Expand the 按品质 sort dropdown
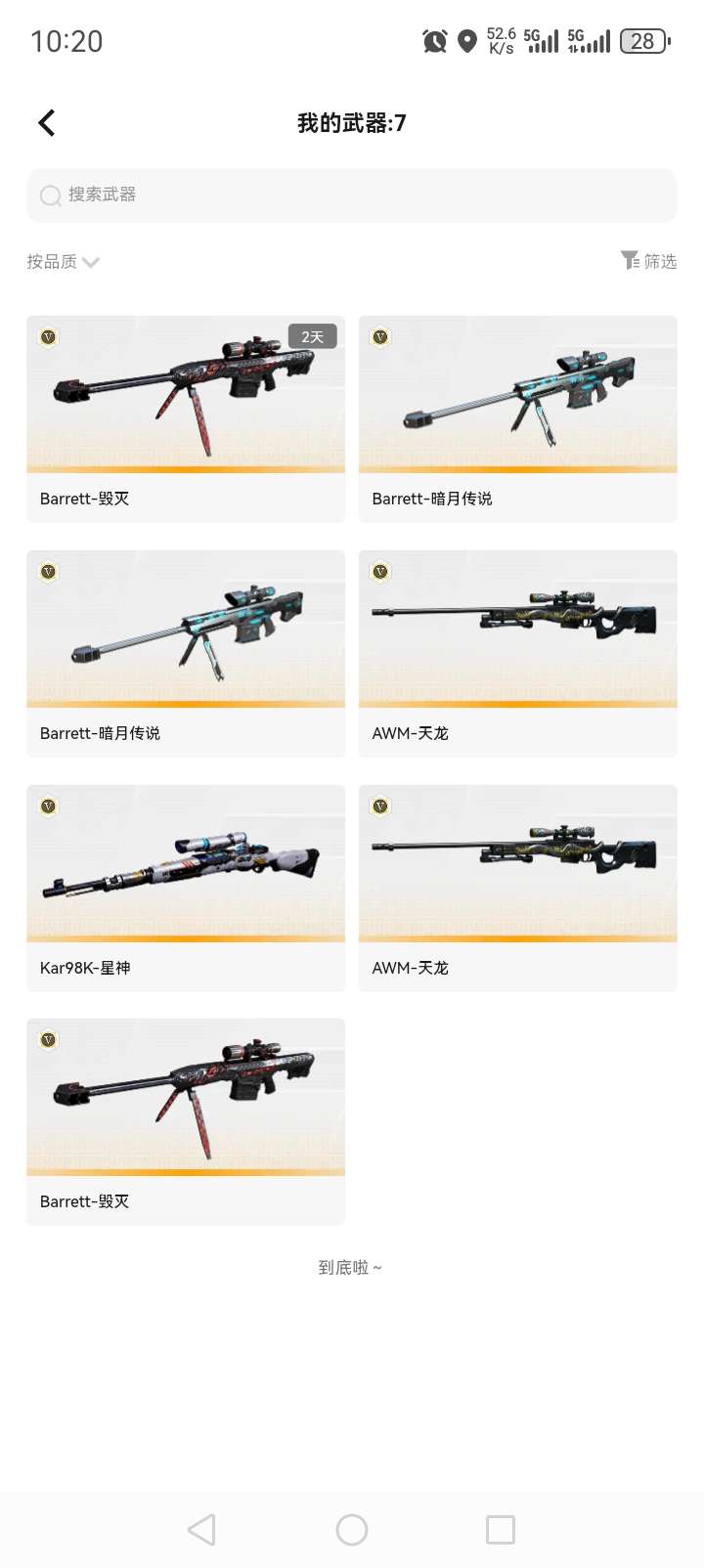Screen dimensions: 704x1568 point(64,262)
